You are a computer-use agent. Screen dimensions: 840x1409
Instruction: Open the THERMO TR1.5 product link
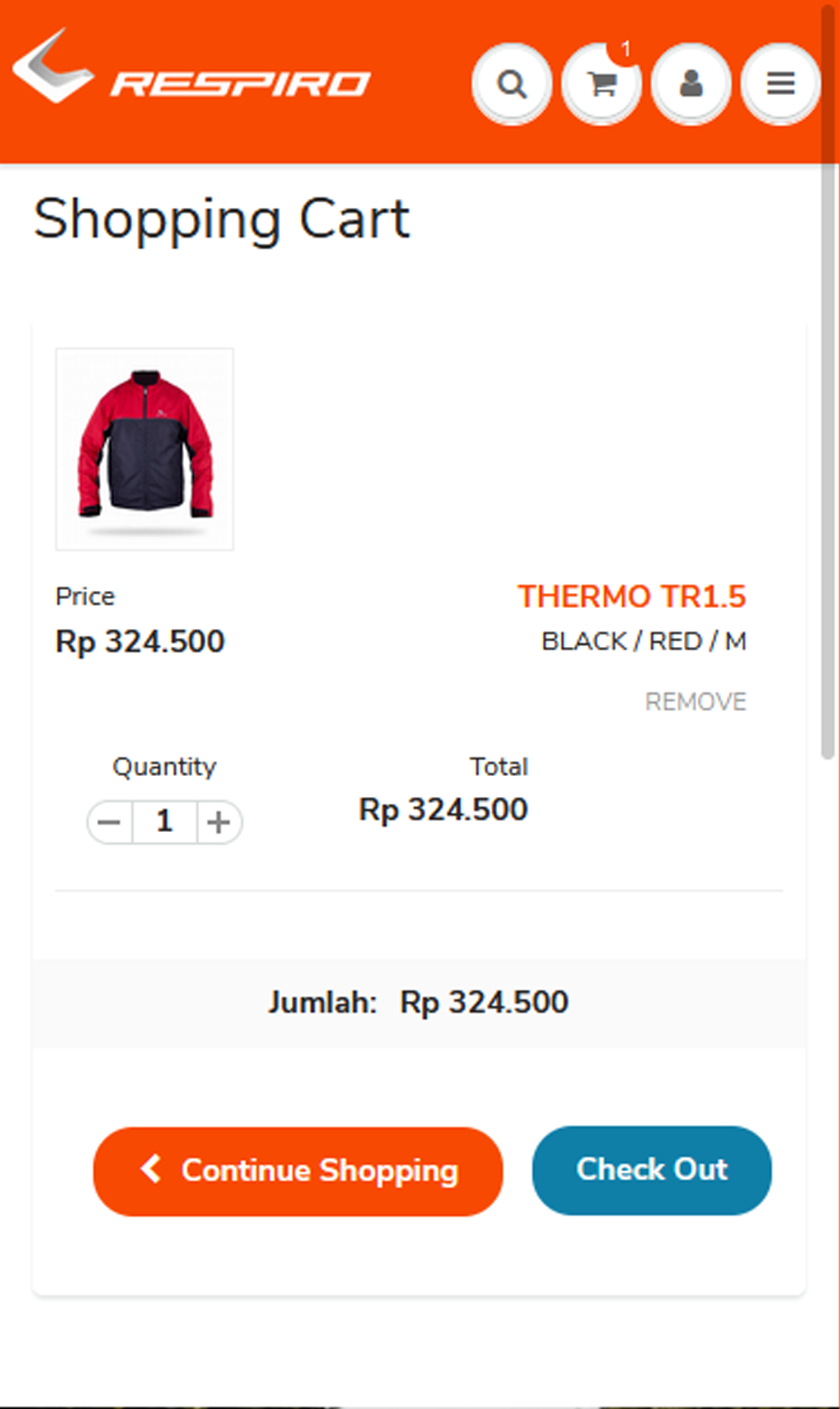632,596
